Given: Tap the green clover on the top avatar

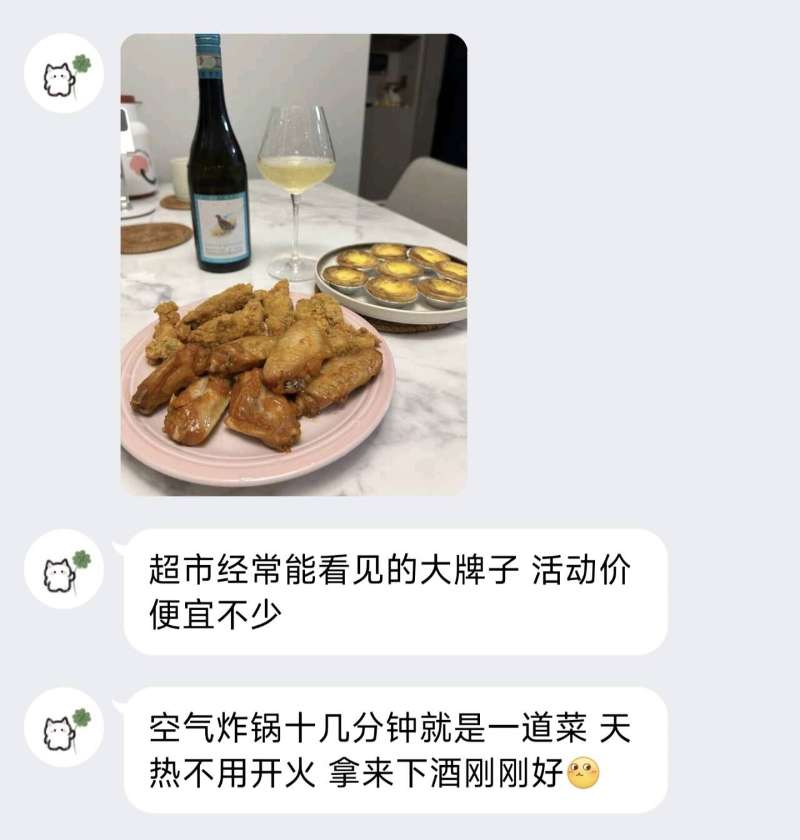Looking at the screenshot, I should click(82, 60).
